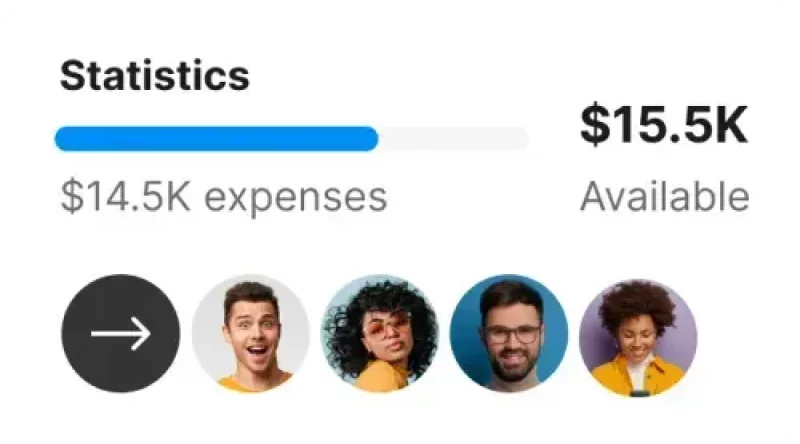Select the curly-haired woman with sunglasses
This screenshot has height=444, width=800.
[x=379, y=334]
